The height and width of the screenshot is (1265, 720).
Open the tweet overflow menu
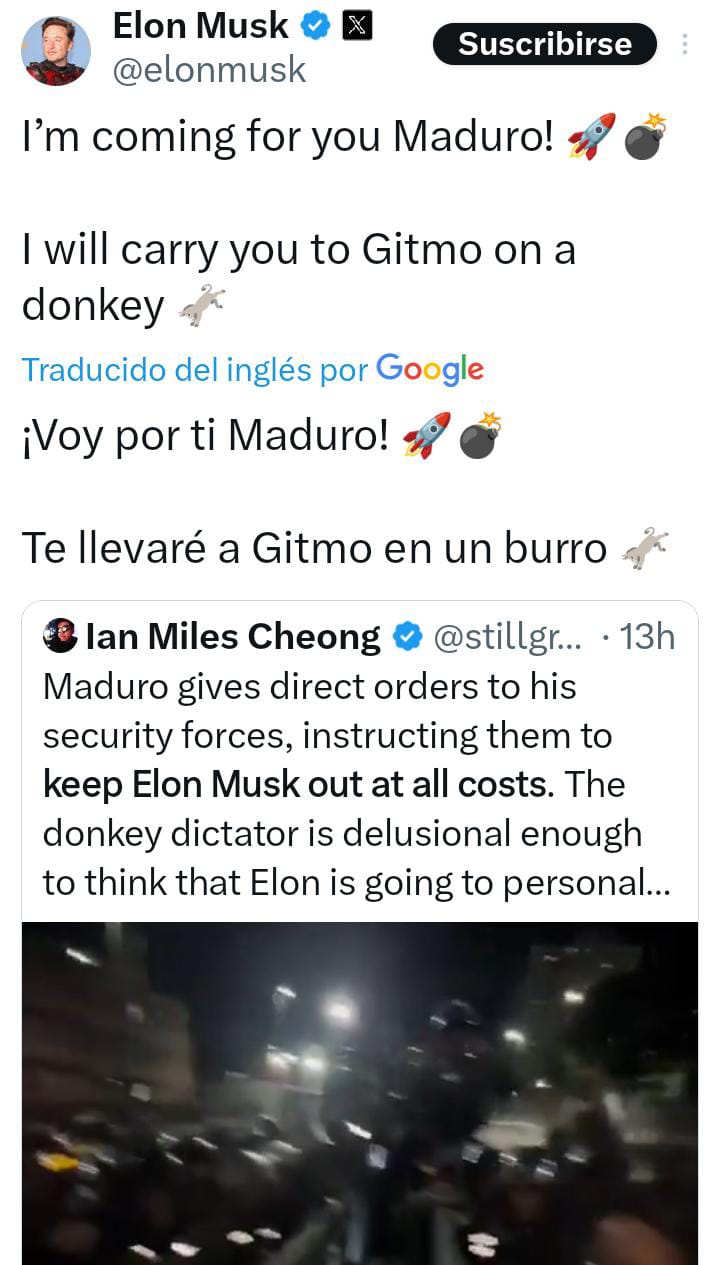pyautogui.click(x=685, y=44)
